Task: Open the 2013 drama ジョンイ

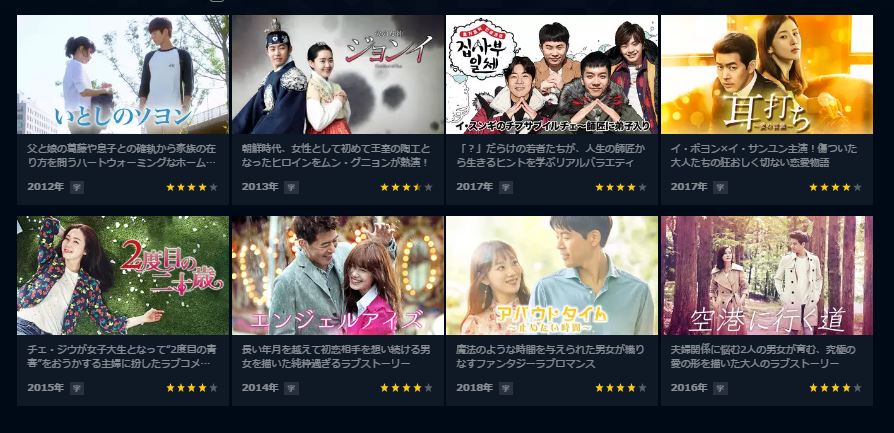Action: tap(337, 75)
